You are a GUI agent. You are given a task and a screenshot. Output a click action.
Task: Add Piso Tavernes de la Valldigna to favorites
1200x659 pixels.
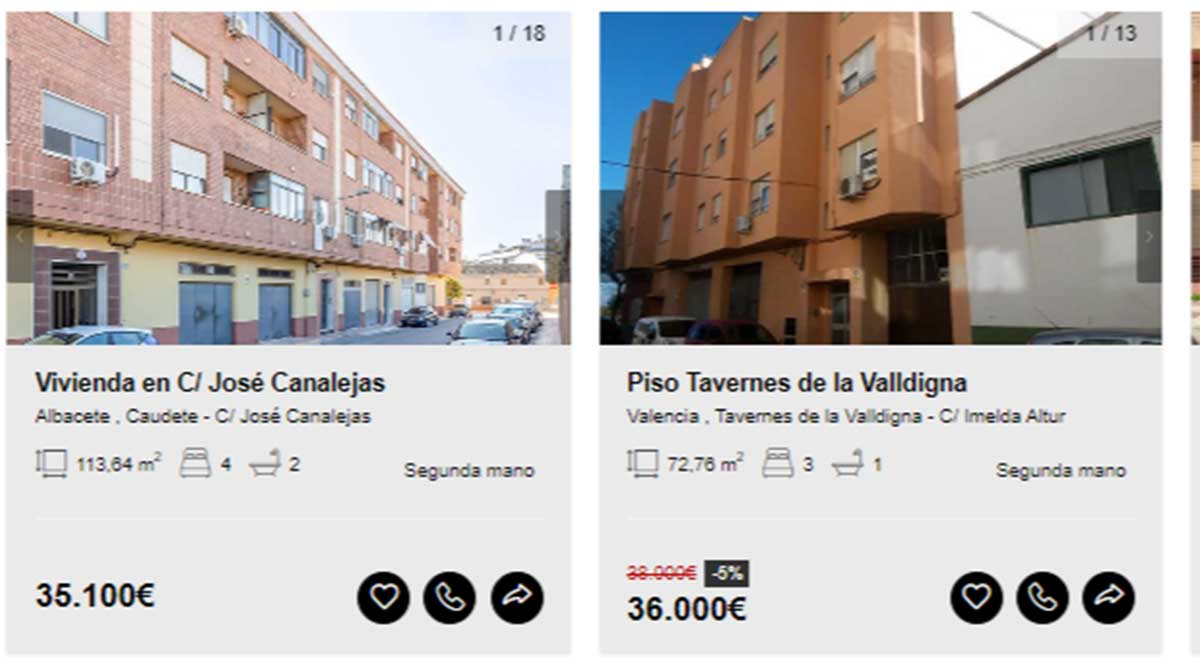pyautogui.click(x=976, y=598)
